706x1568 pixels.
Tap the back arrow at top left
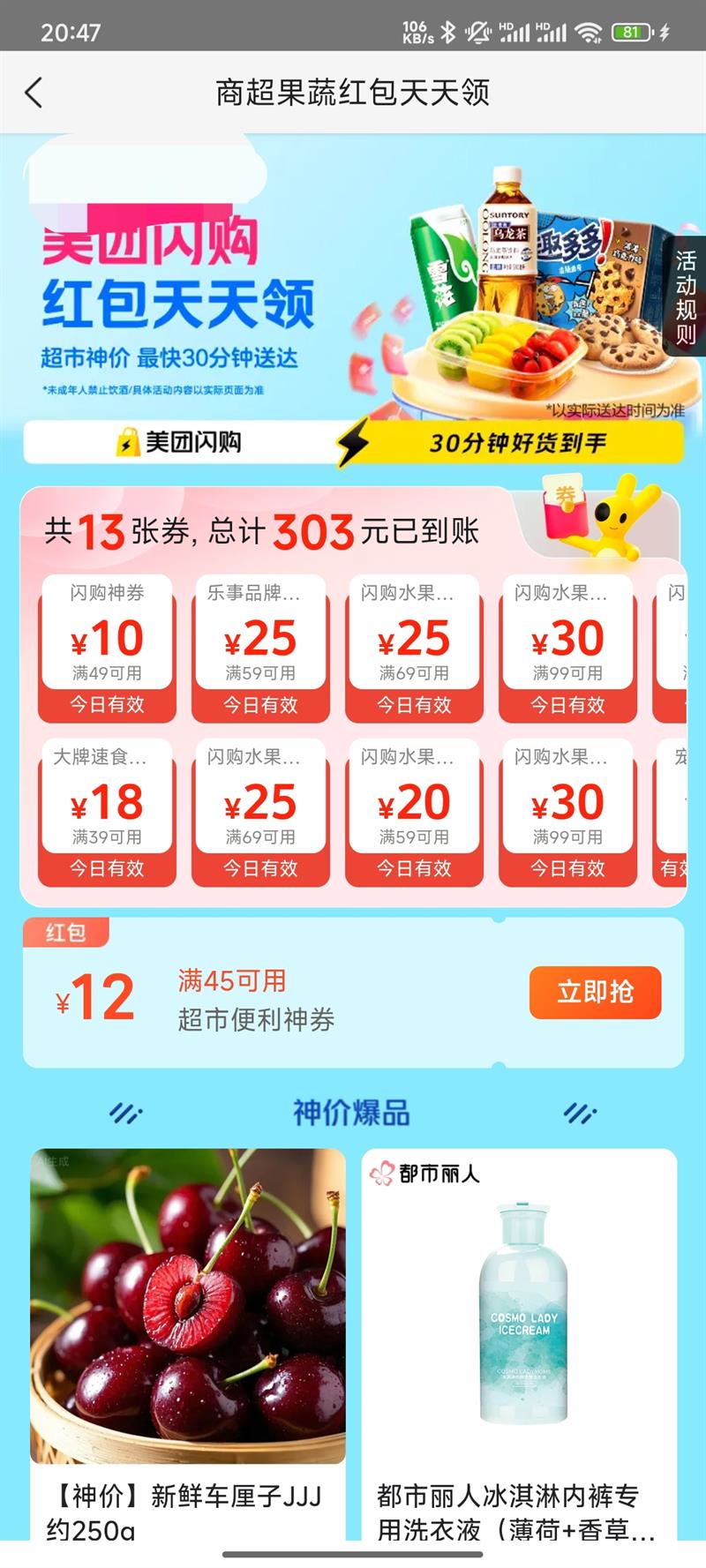[x=34, y=92]
